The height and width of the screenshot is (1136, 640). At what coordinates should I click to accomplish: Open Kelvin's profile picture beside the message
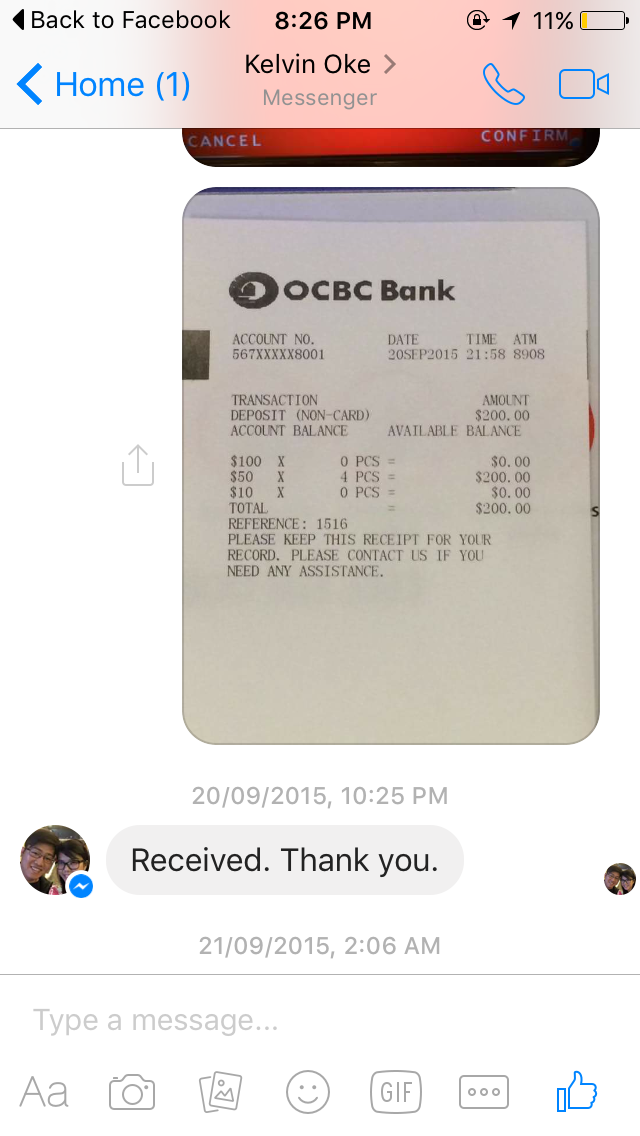point(56,861)
